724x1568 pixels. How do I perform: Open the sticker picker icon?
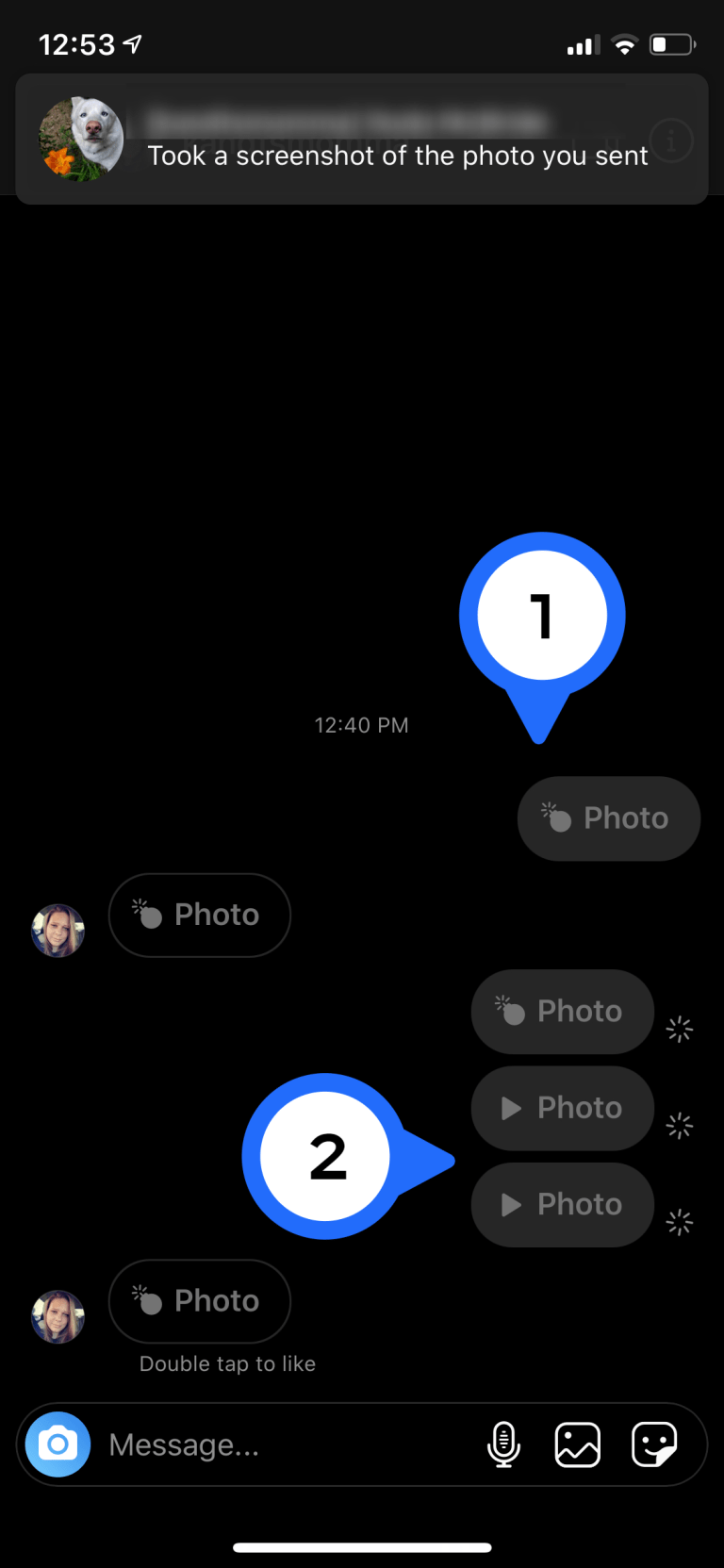(x=654, y=1444)
